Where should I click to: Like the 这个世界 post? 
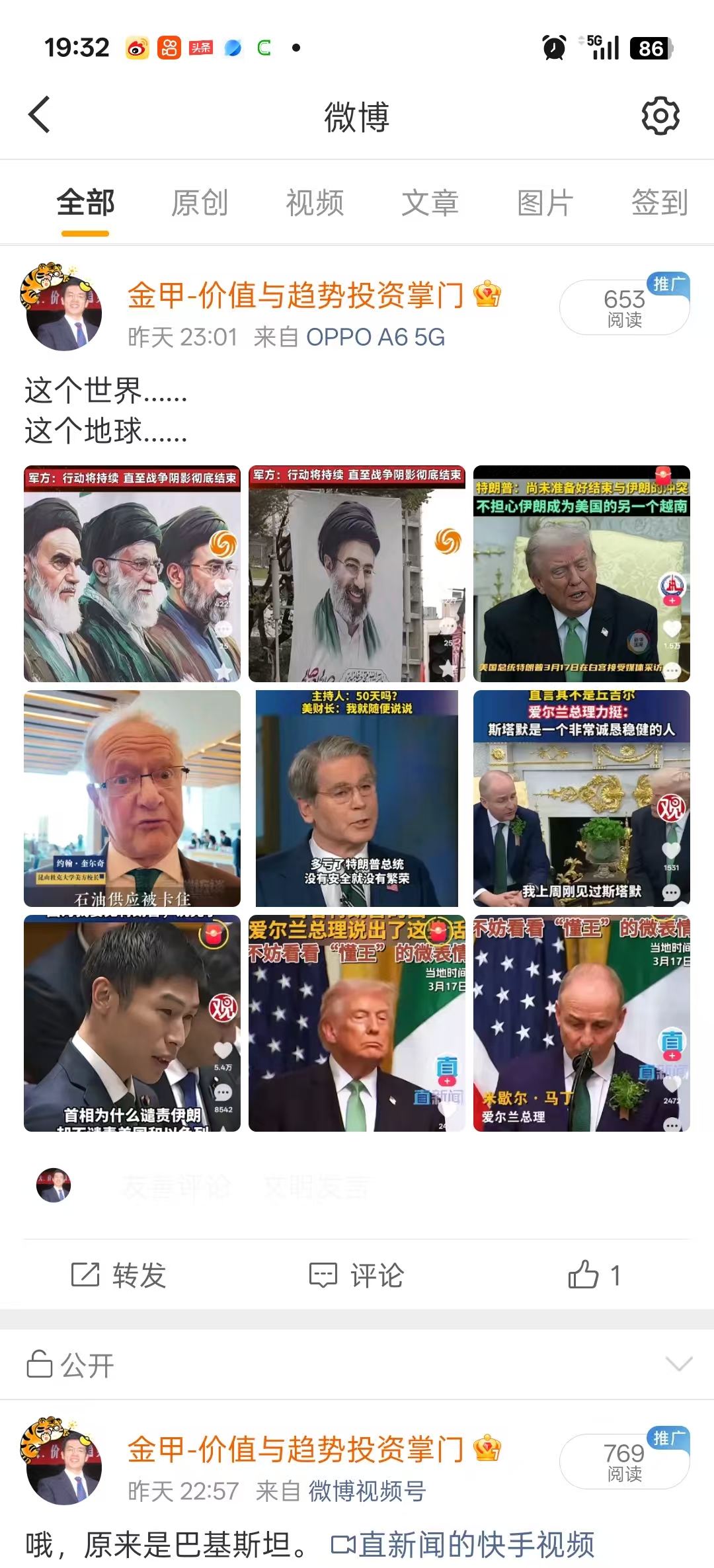tap(594, 1274)
